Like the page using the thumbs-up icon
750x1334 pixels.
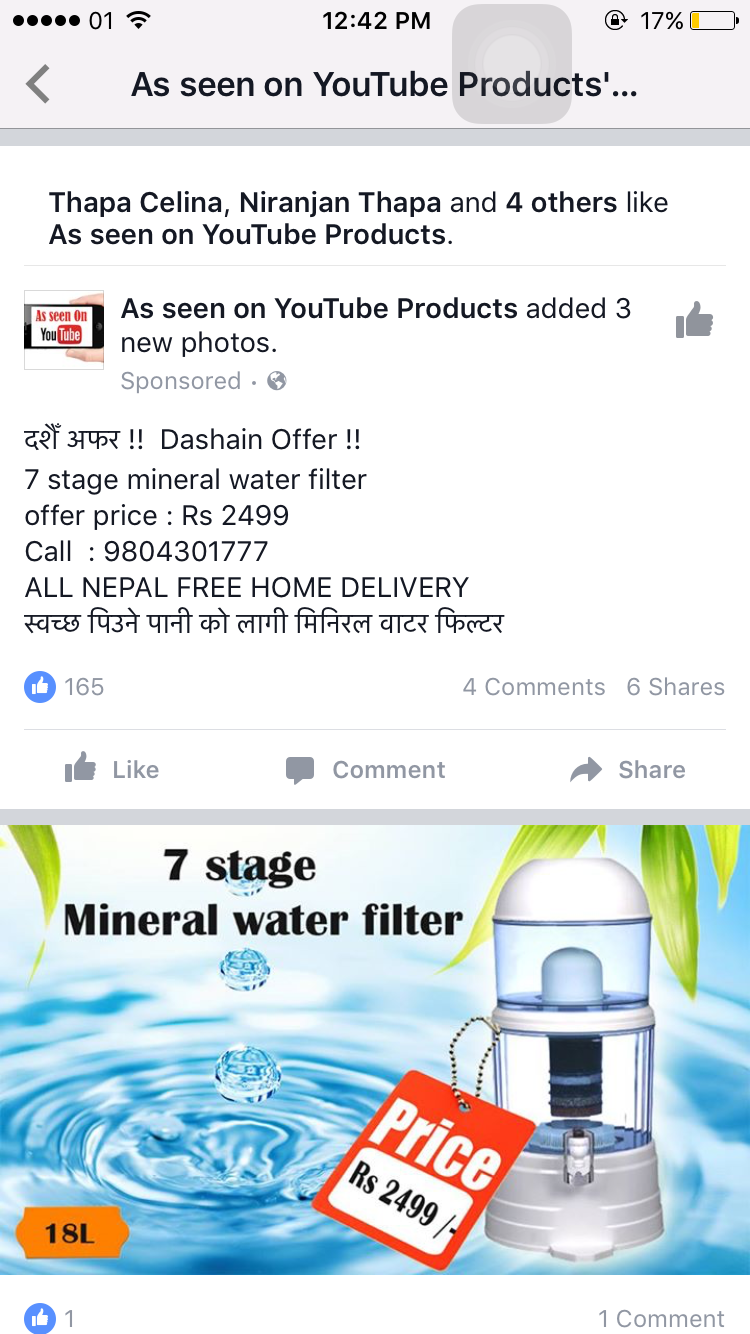[694, 322]
